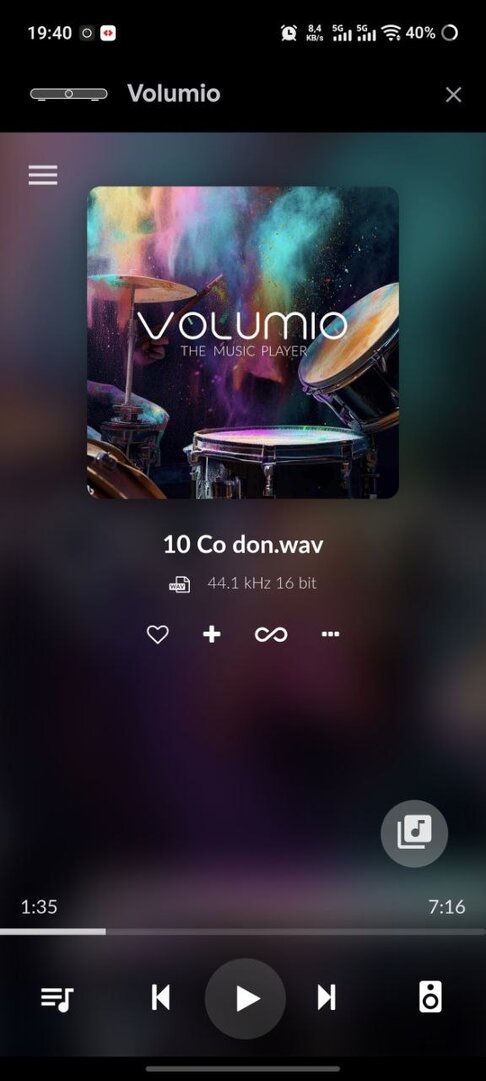This screenshot has height=1081, width=486.
Task: Open the three-dot track options
Action: tap(331, 634)
